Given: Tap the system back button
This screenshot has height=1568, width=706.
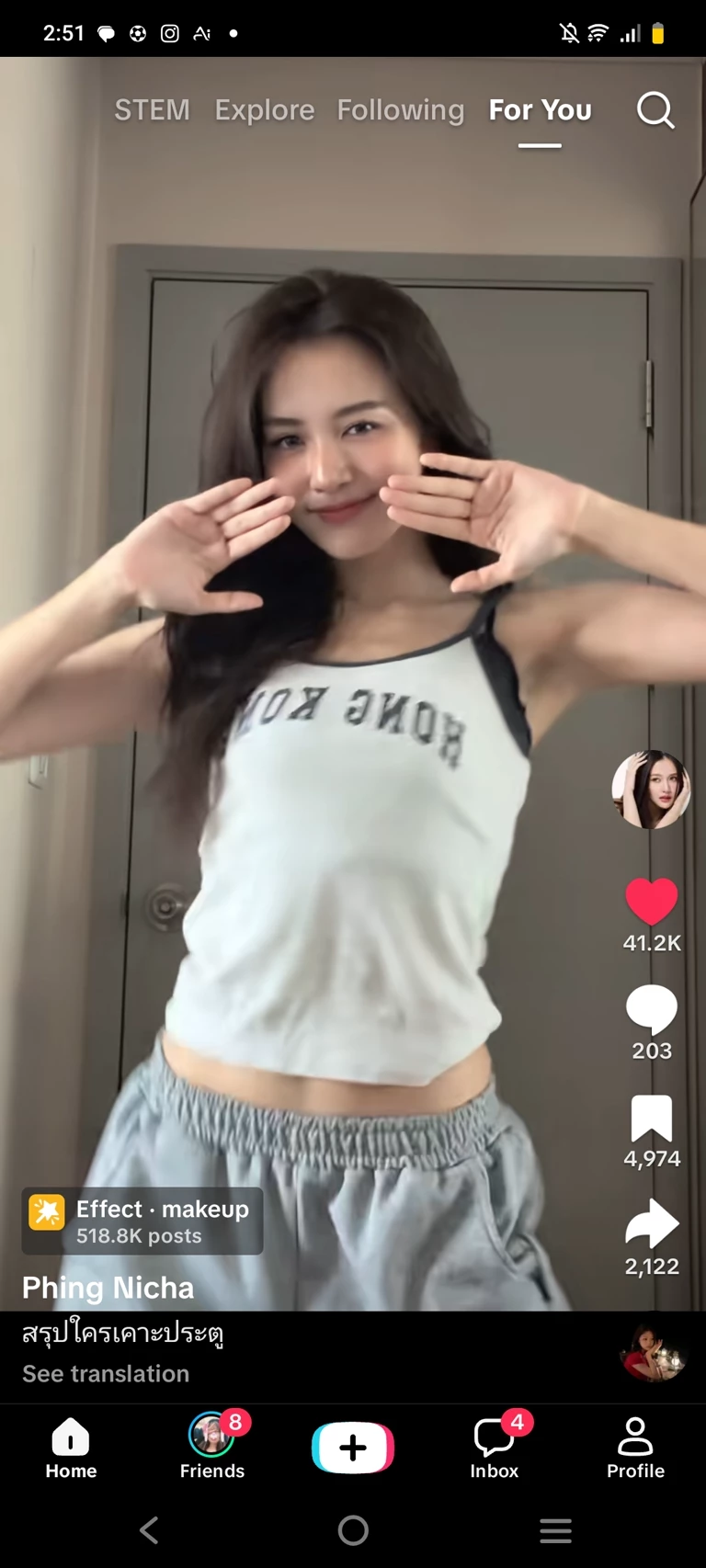Looking at the screenshot, I should 150,1530.
